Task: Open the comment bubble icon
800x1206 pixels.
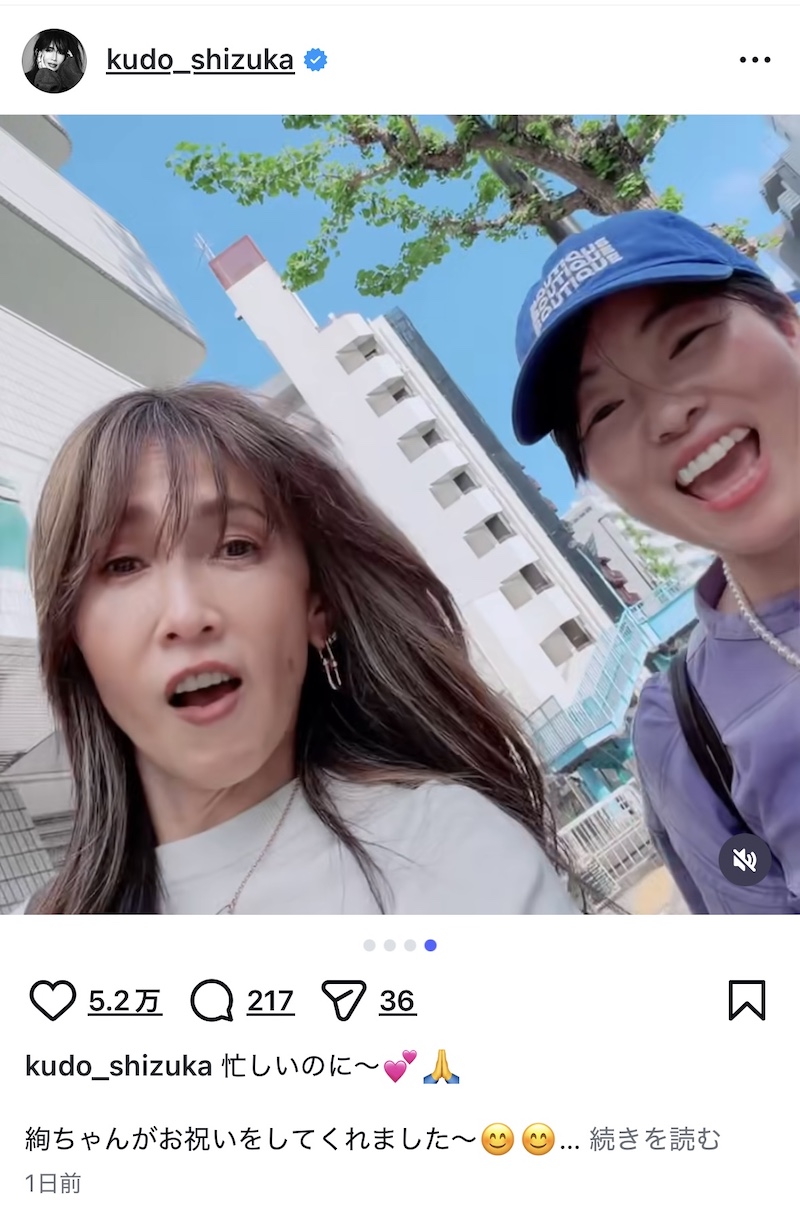Action: (211, 1000)
